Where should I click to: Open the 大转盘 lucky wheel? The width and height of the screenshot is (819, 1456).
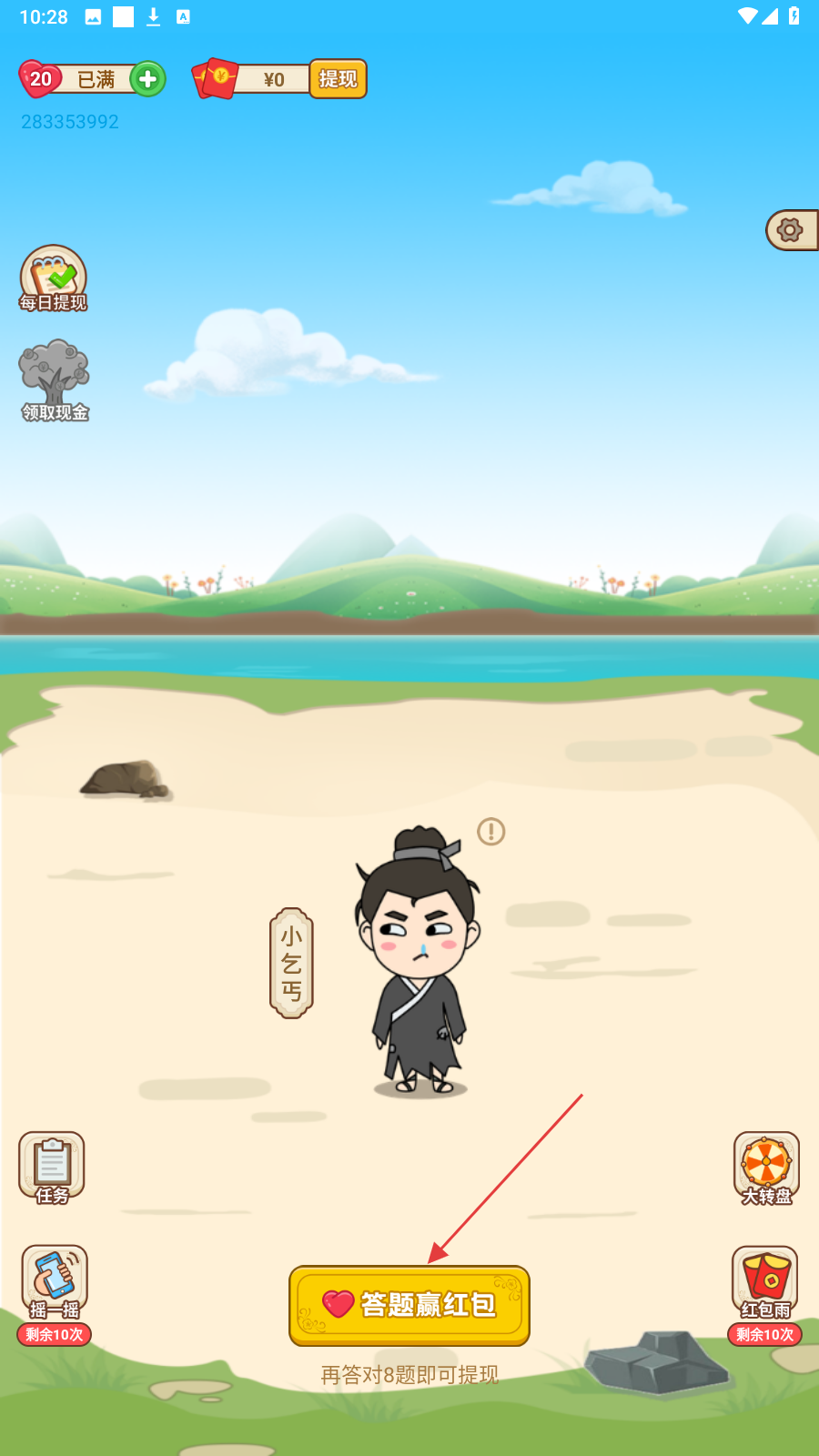[x=766, y=1168]
